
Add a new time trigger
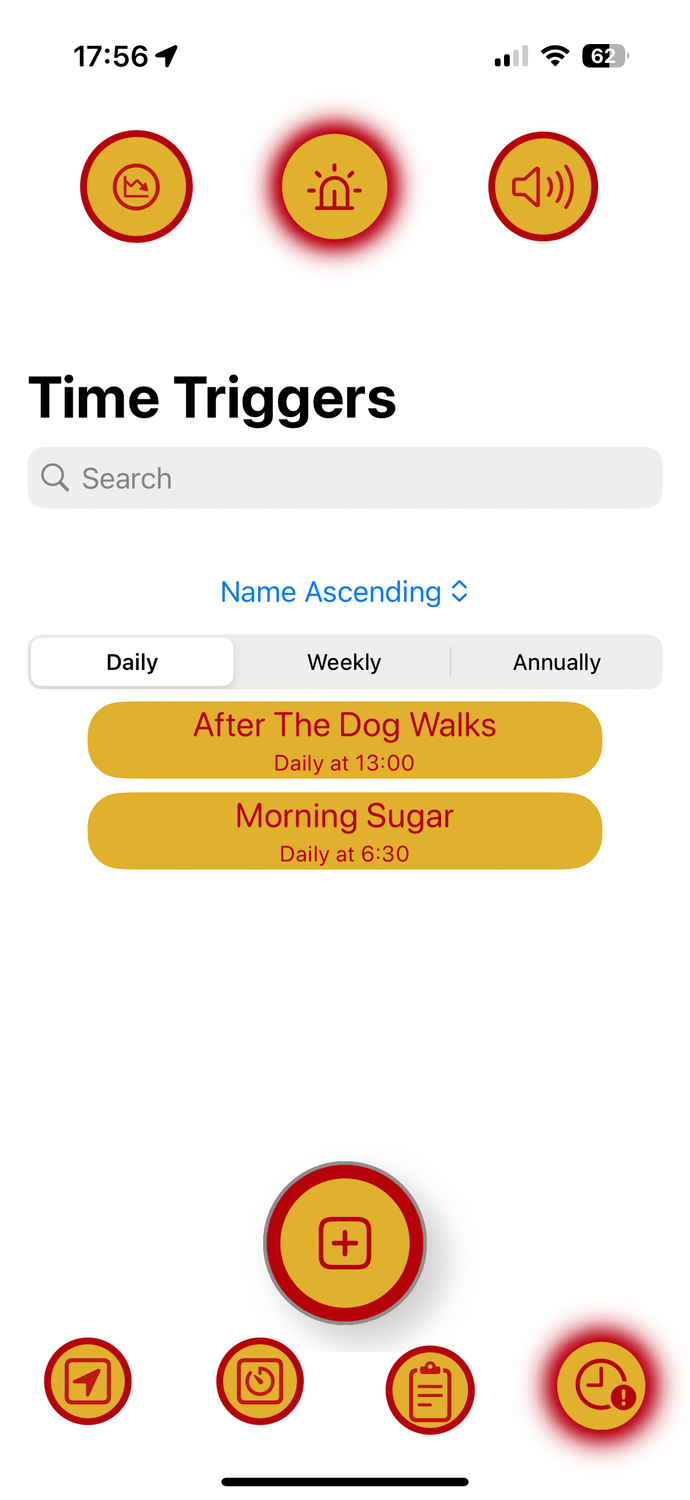point(345,1243)
